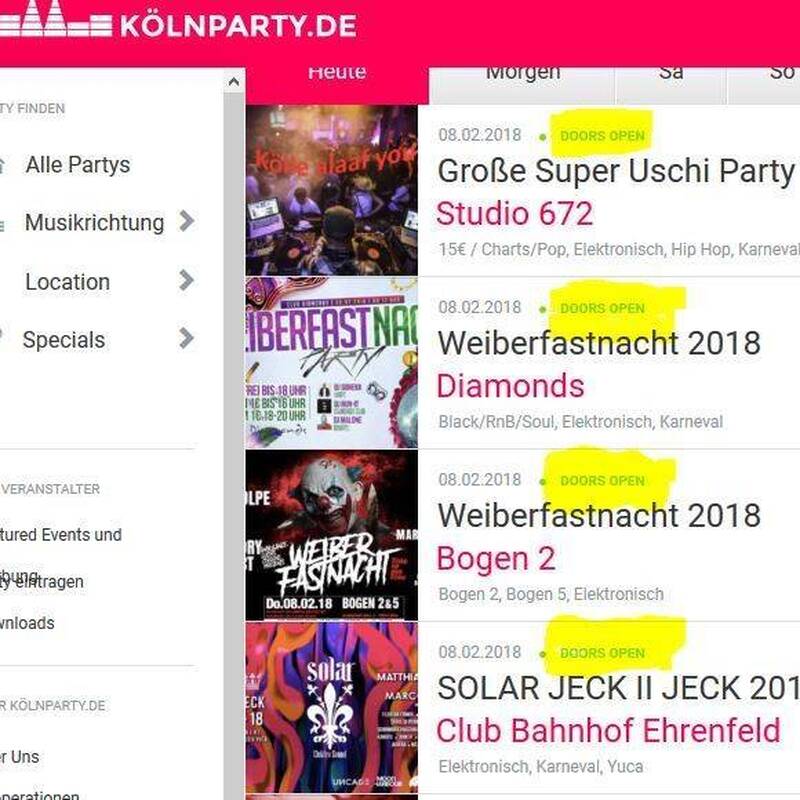
Task: Tap the clown Weiberfastnacht flyer image
Action: tap(331, 535)
